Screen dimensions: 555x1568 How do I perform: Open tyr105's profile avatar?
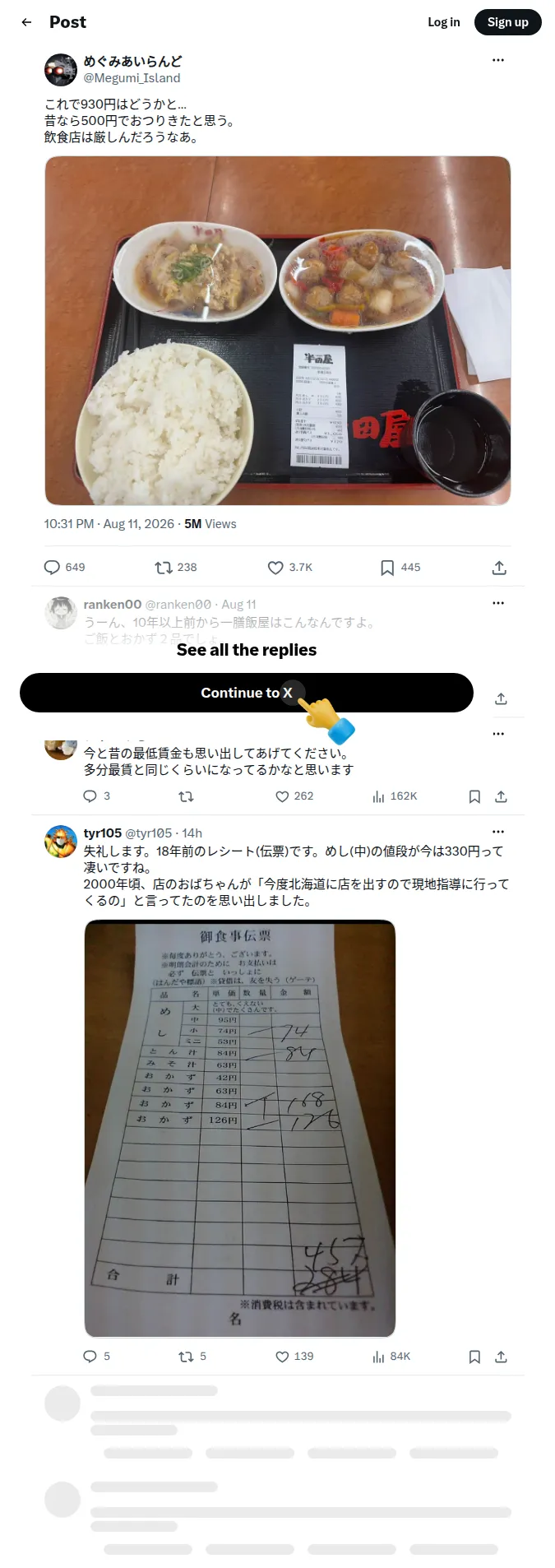click(x=60, y=842)
